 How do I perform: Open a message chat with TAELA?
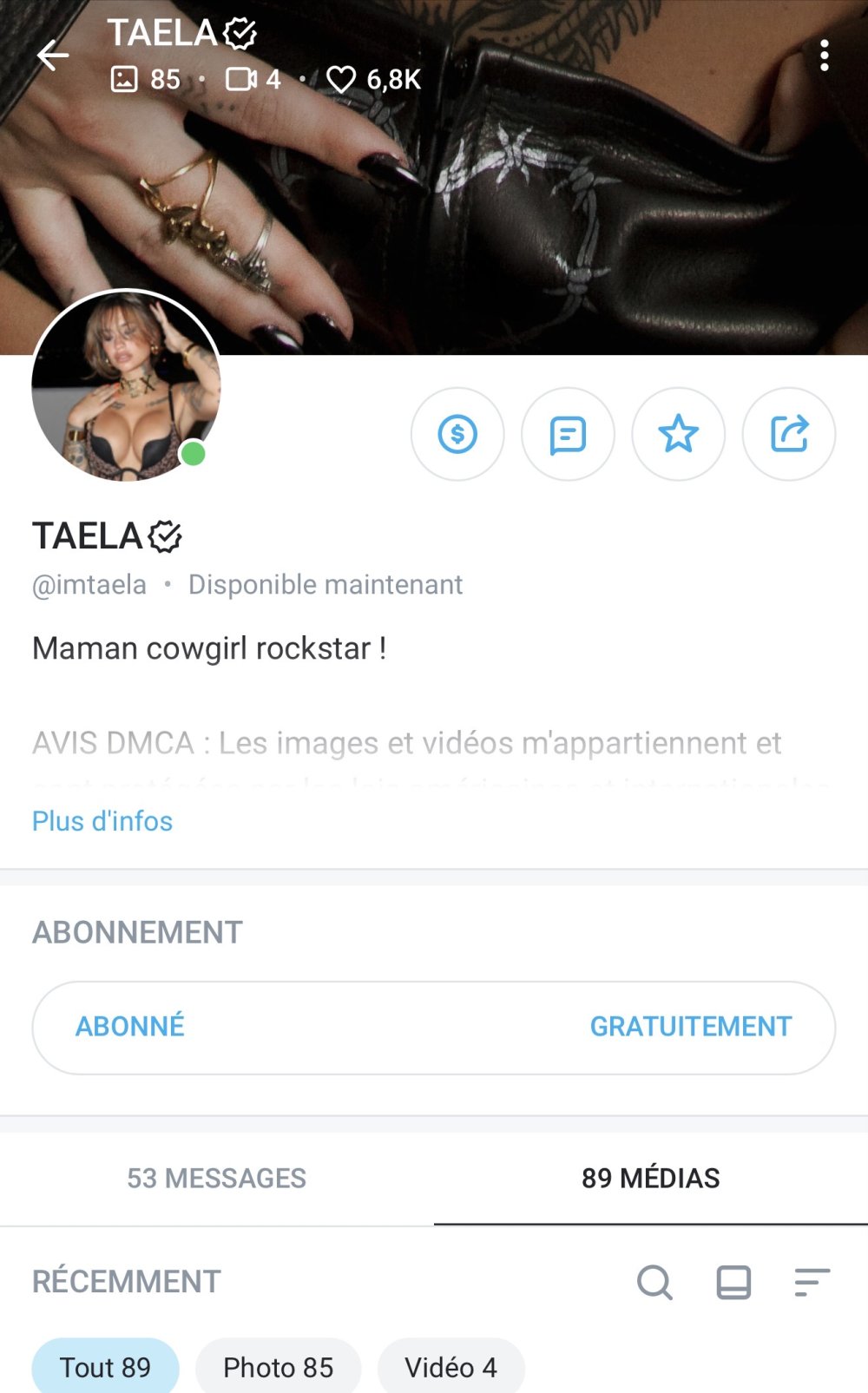[x=568, y=434]
